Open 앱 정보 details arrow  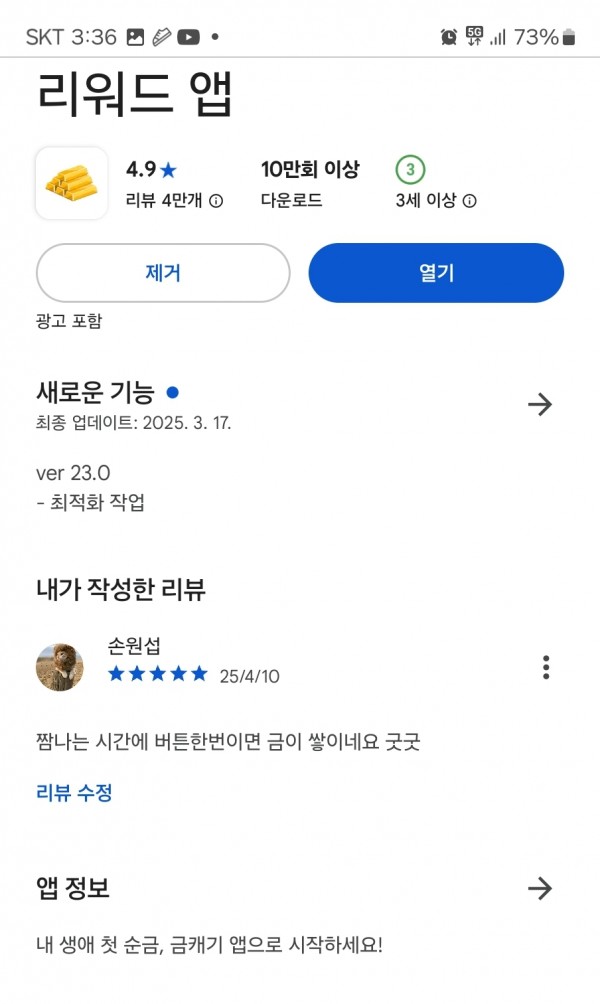[x=539, y=888]
